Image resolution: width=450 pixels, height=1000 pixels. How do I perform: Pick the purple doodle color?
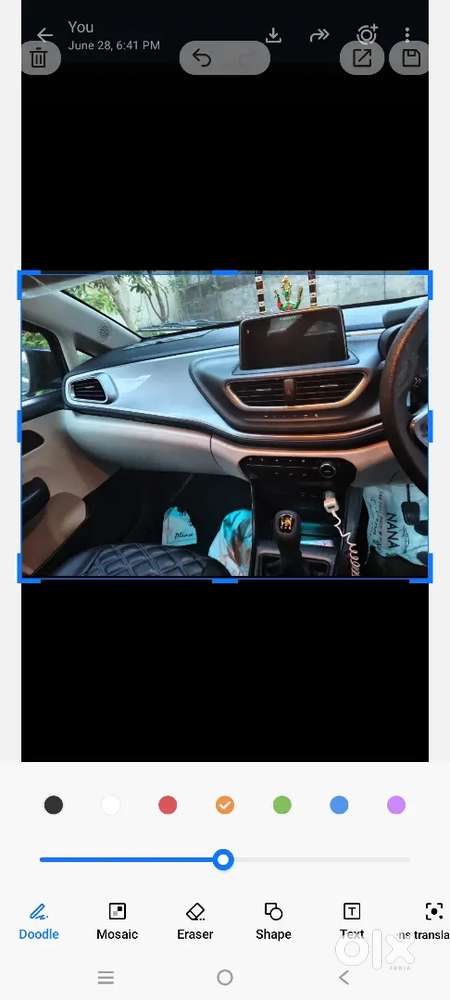click(x=396, y=805)
